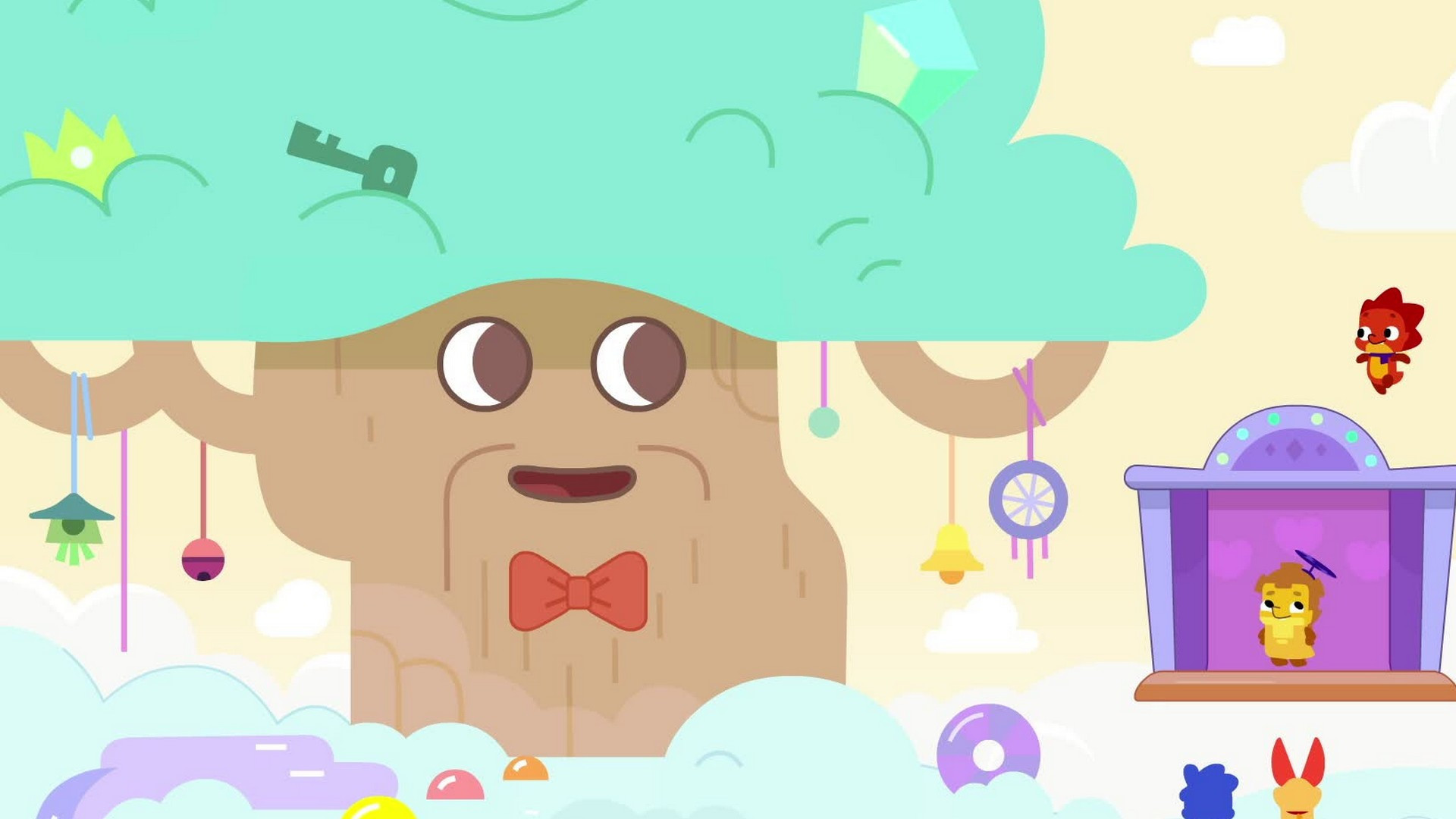Select the lion with the propeller hat
Image resolution: width=1456 pixels, height=819 pixels.
(1288, 616)
